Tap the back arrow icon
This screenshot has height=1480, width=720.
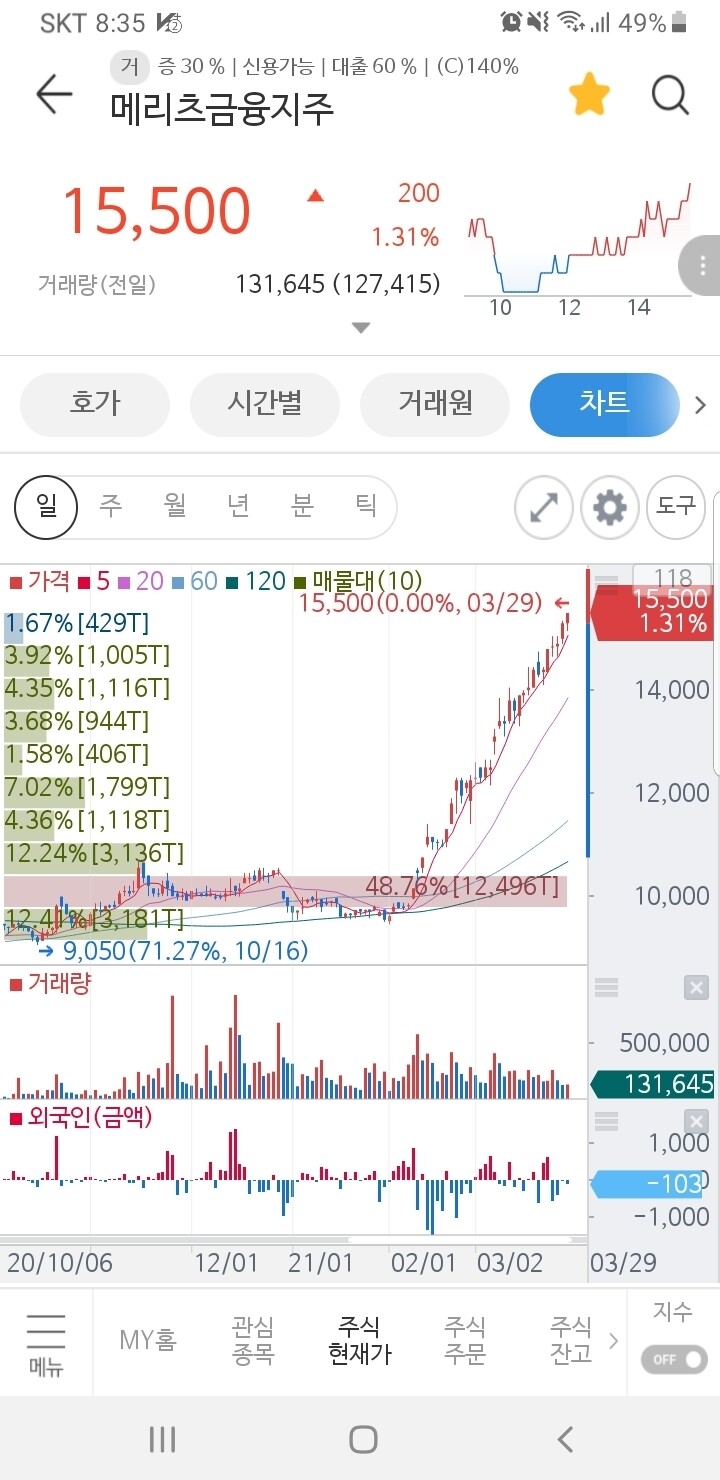coord(54,94)
